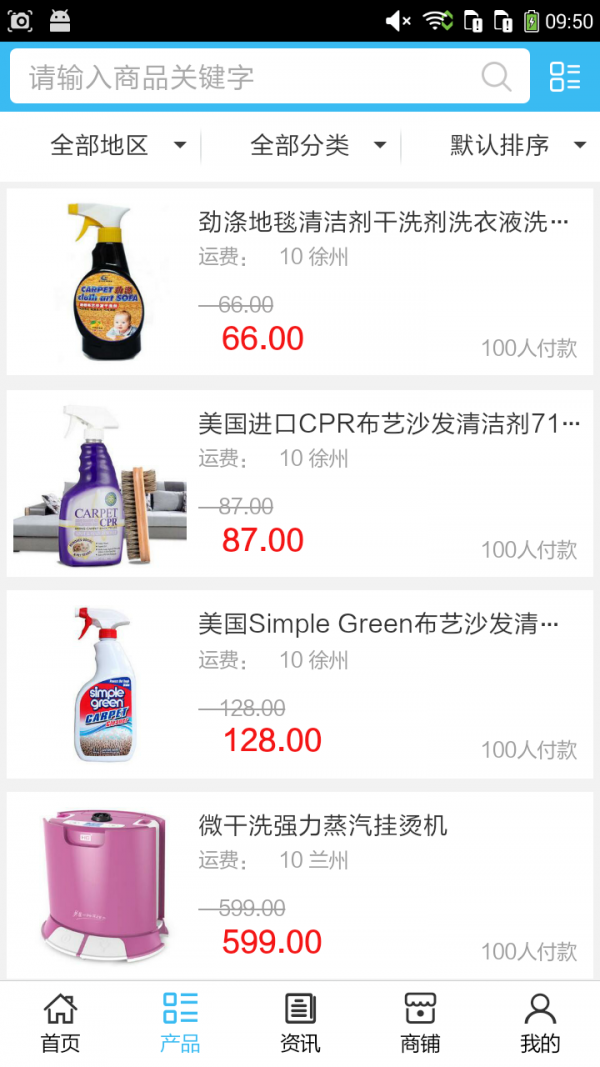This screenshot has height=1067, width=600.
Task: Switch to the 商铺 shops tab
Action: [420, 1023]
